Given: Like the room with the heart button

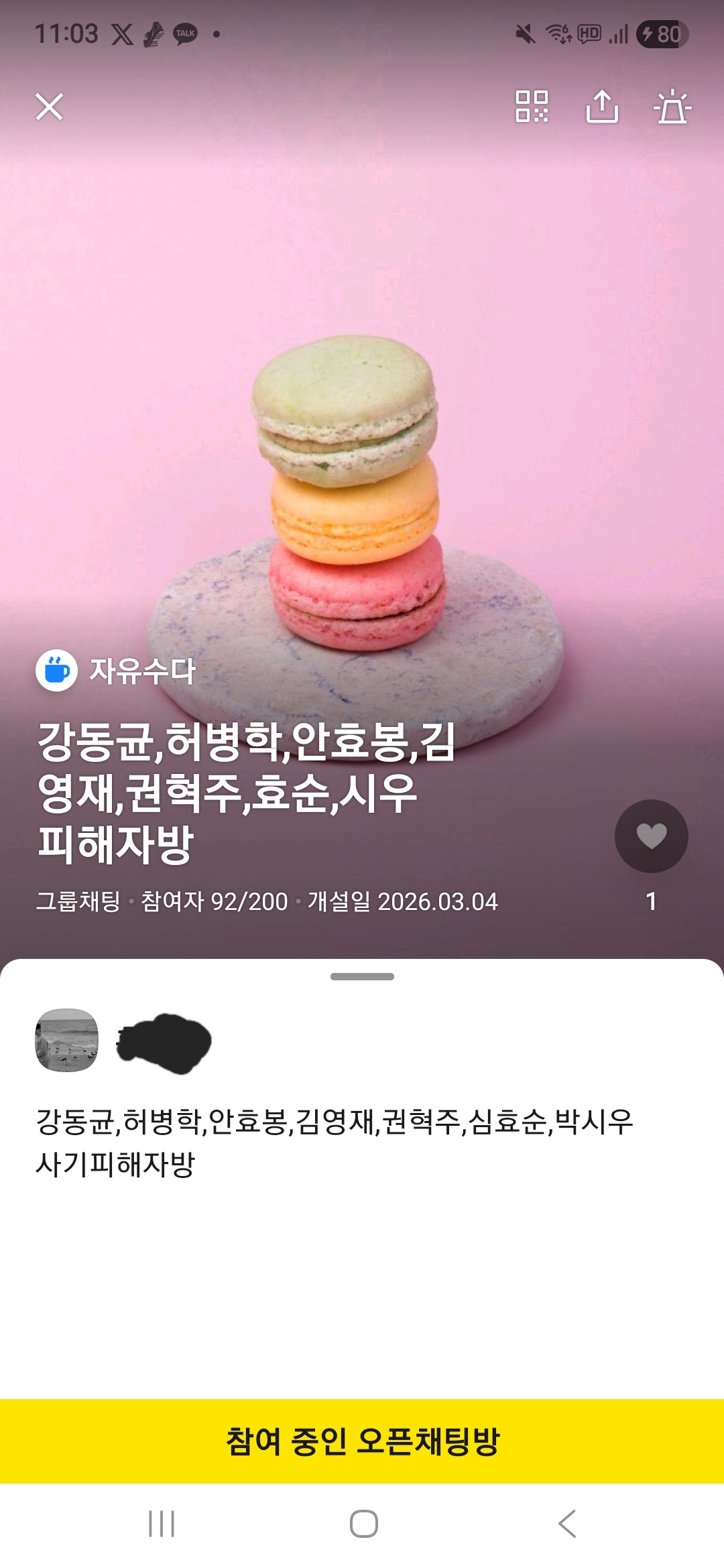Looking at the screenshot, I should coord(651,836).
